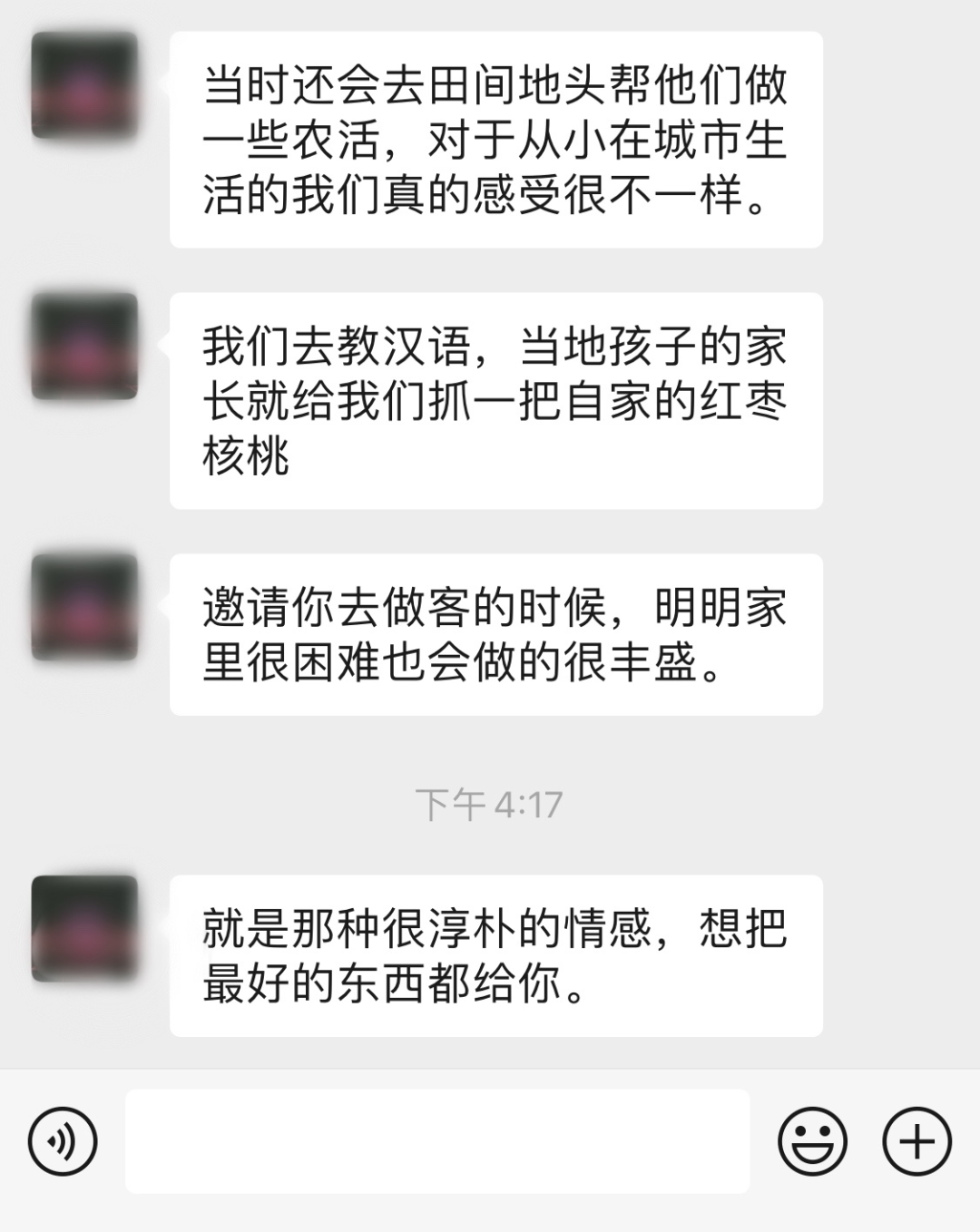Open sender avatar beside 邀请你去做客 message
The width and height of the screenshot is (980, 1232).
84,607
